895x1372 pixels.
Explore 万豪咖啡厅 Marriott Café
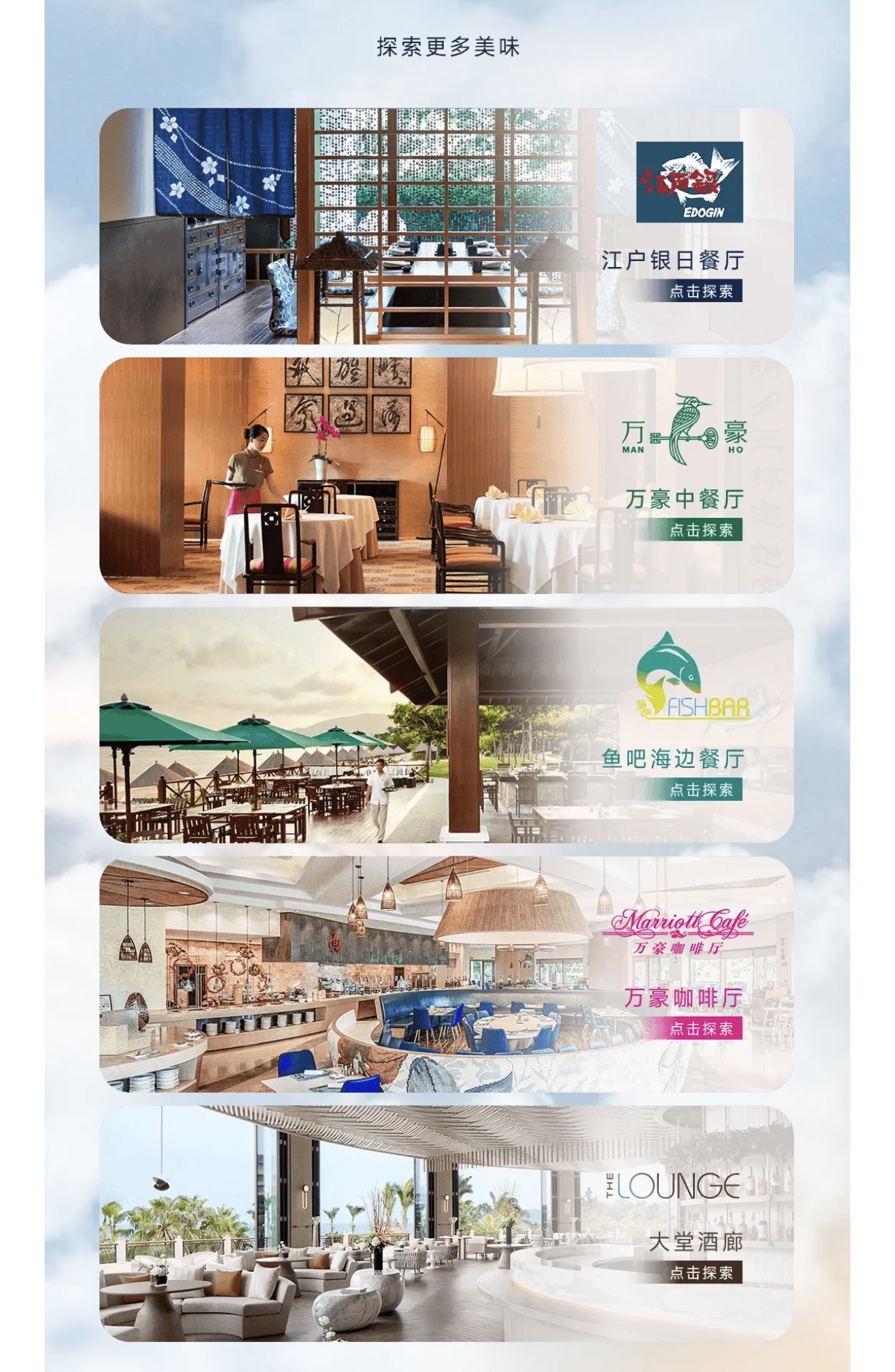click(700, 1029)
